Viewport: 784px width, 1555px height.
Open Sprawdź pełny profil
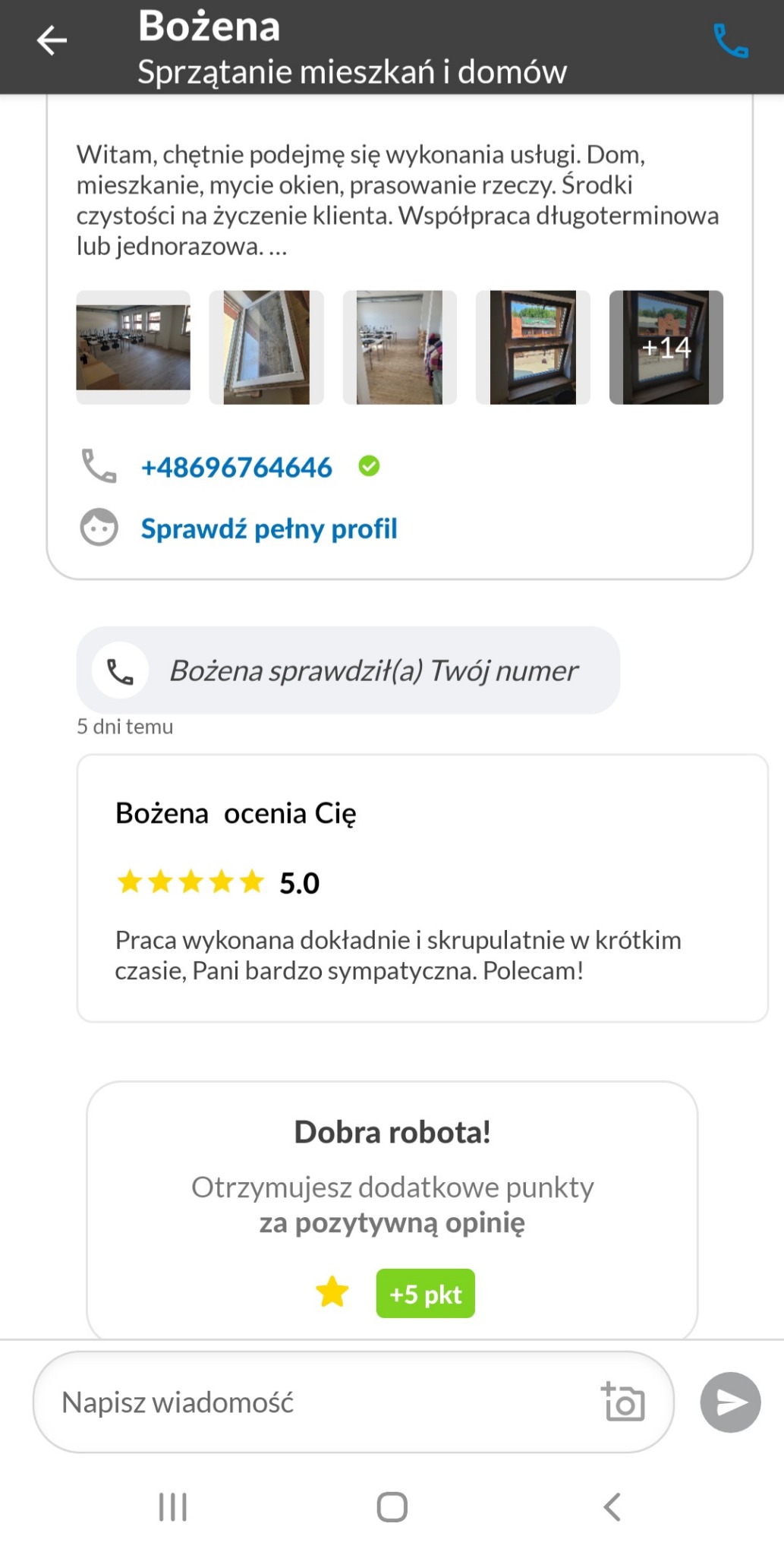click(269, 528)
